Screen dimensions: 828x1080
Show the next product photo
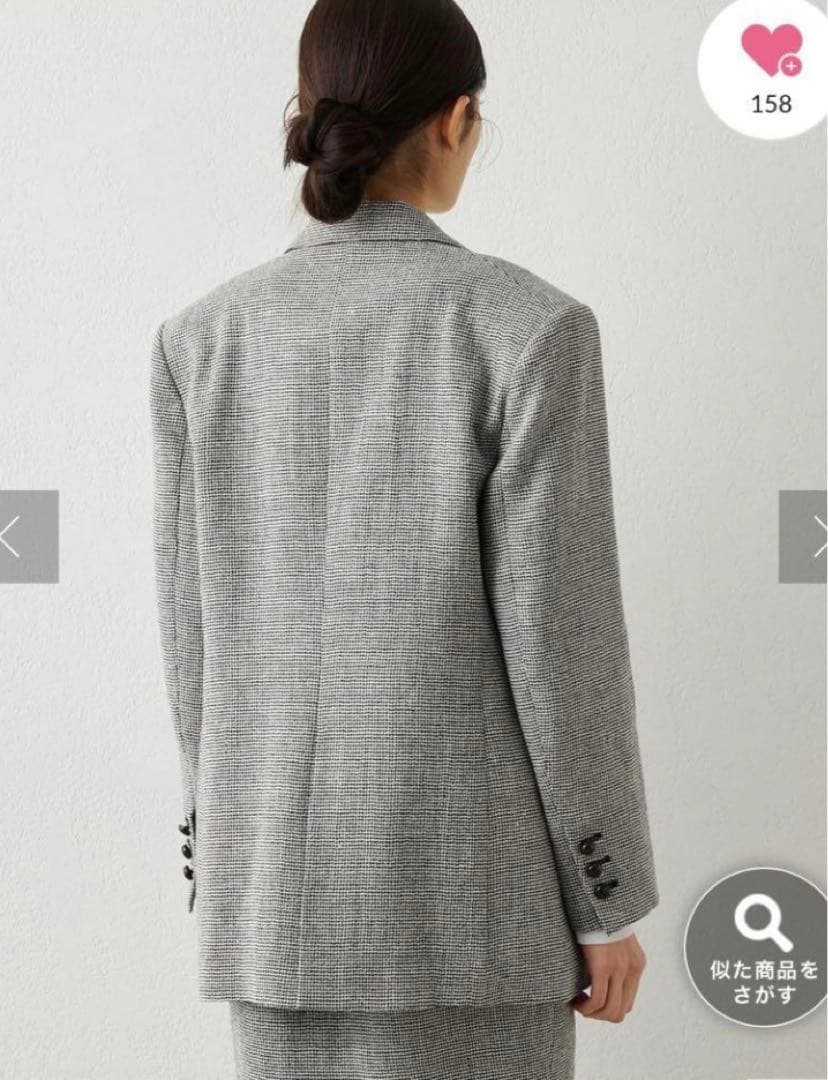tap(806, 536)
